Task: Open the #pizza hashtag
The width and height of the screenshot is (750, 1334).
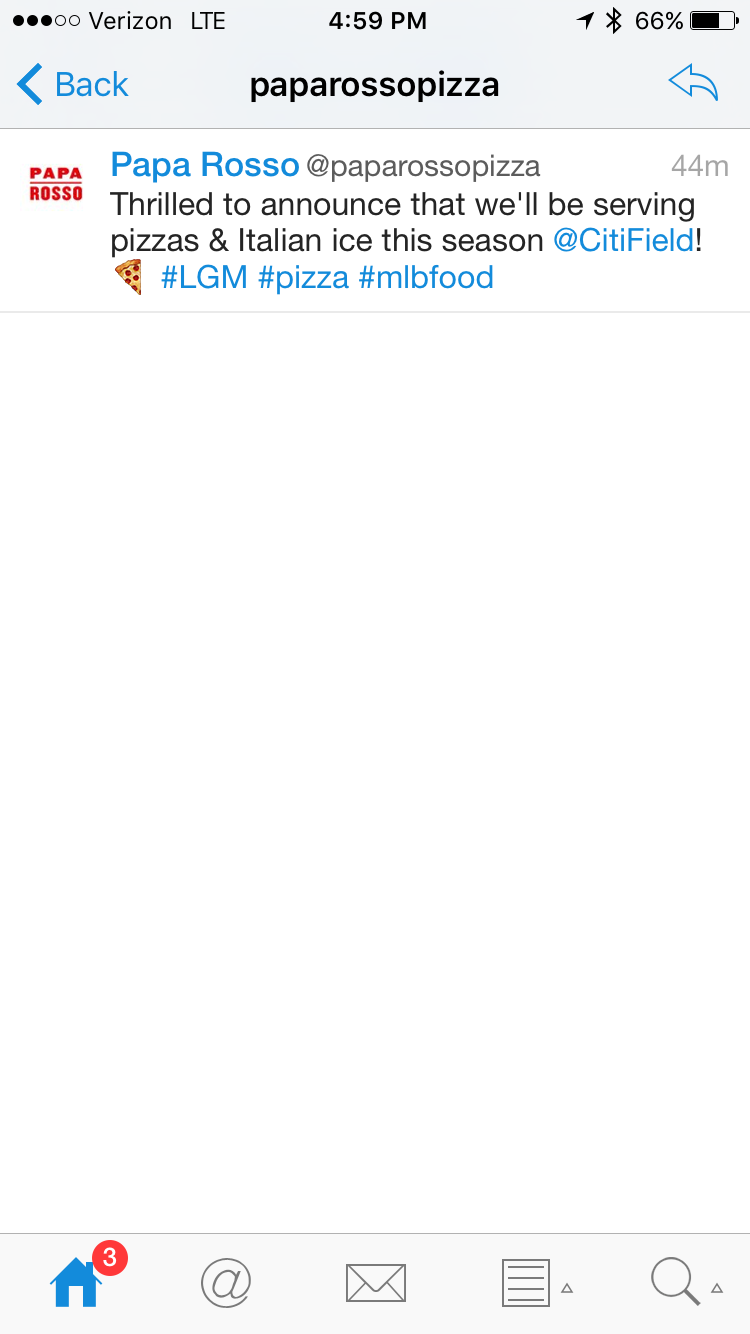Action: point(303,277)
